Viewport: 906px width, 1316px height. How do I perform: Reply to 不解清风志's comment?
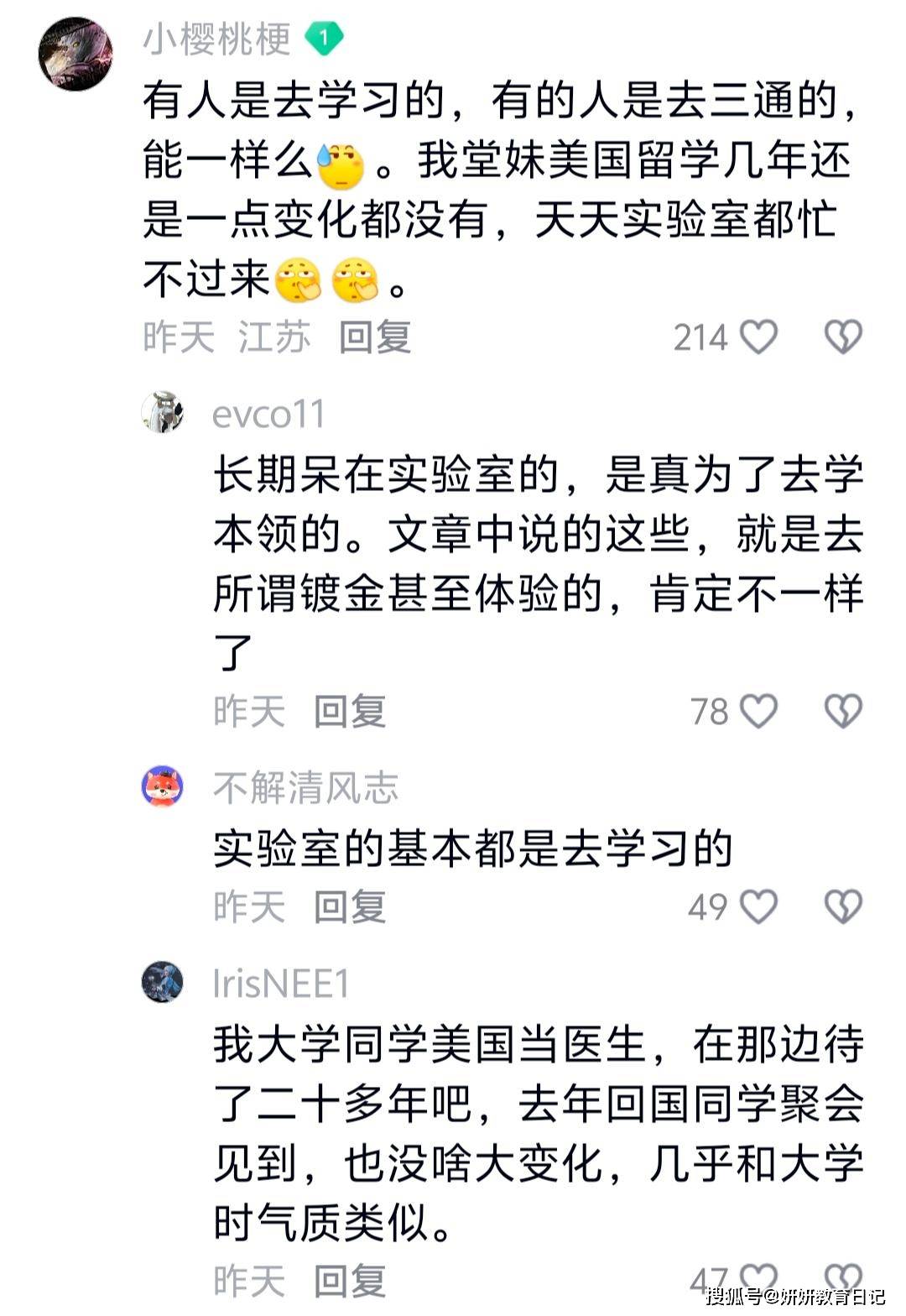(349, 906)
